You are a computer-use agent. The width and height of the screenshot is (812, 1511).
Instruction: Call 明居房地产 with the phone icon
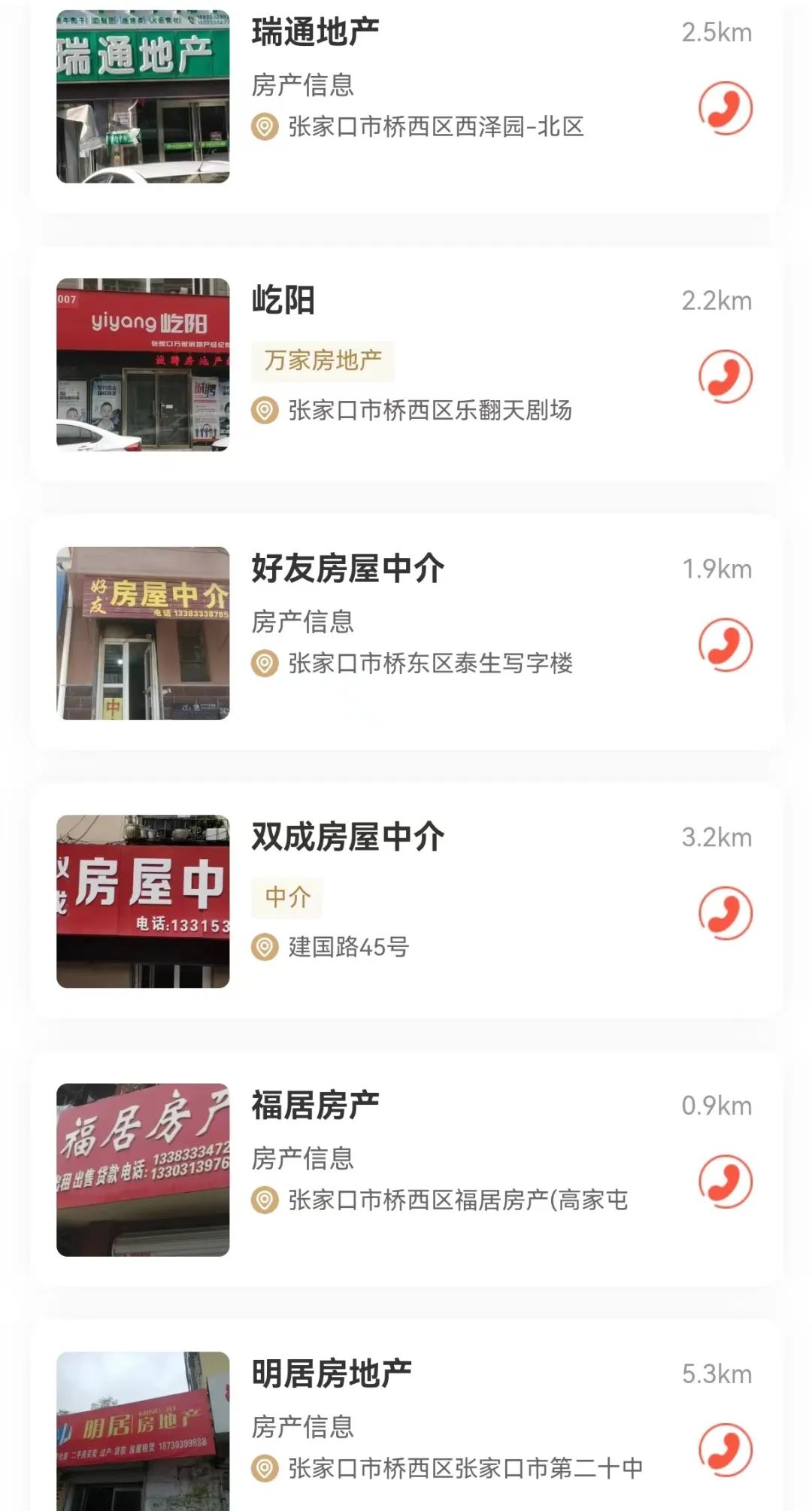[x=725, y=1449]
